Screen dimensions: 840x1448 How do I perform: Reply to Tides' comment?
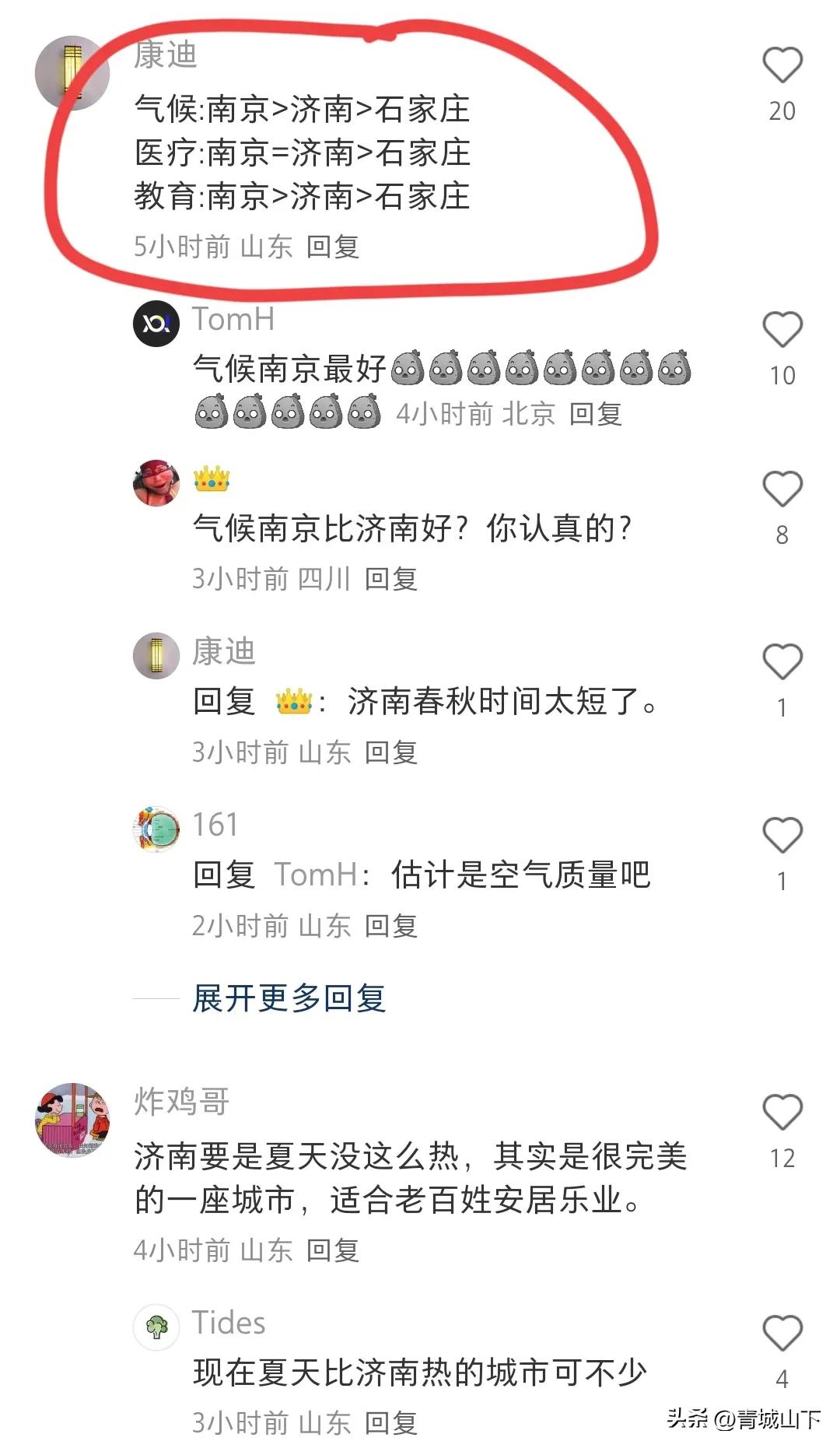click(391, 1423)
